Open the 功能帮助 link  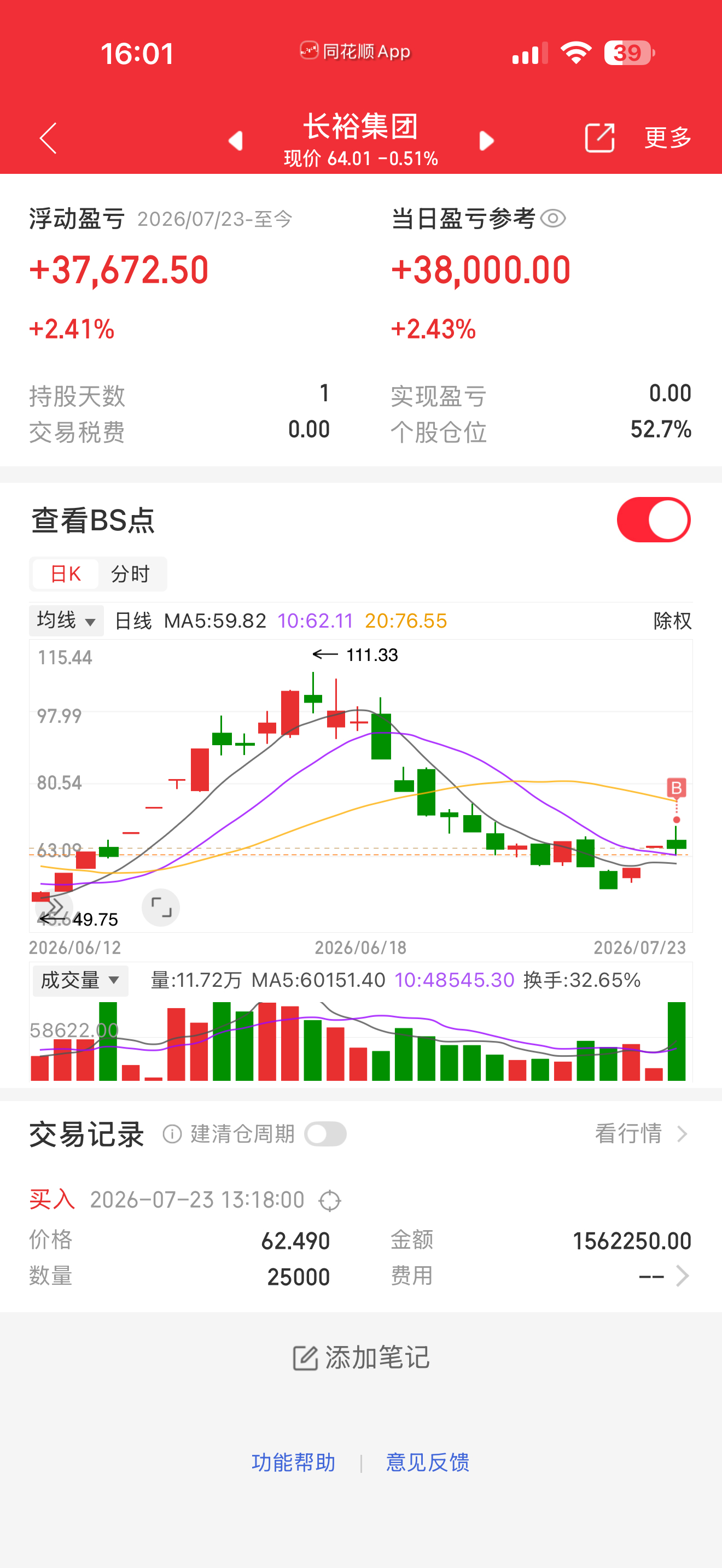click(293, 1462)
